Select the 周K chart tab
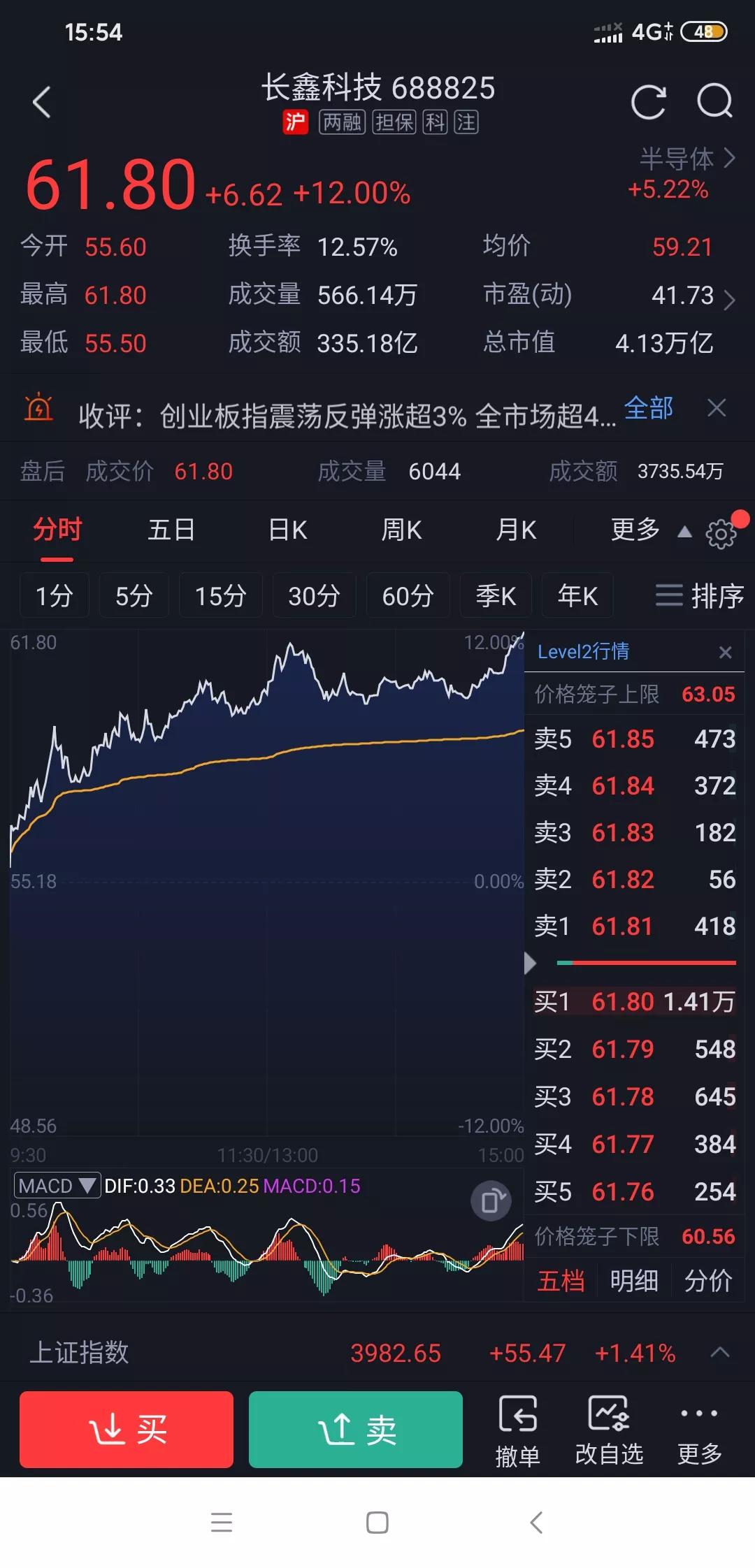The width and height of the screenshot is (755, 1568). [x=401, y=530]
